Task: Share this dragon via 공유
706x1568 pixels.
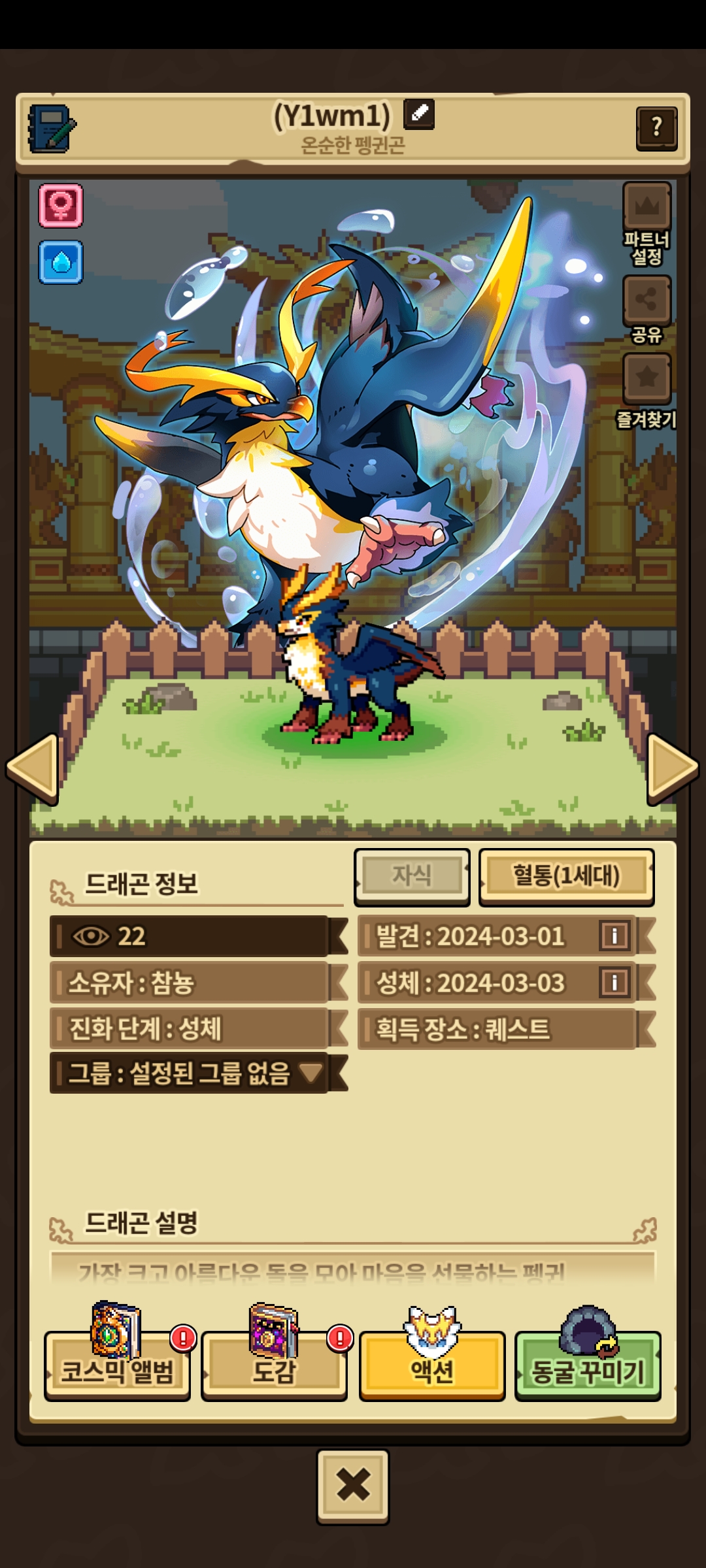Action: click(x=647, y=301)
